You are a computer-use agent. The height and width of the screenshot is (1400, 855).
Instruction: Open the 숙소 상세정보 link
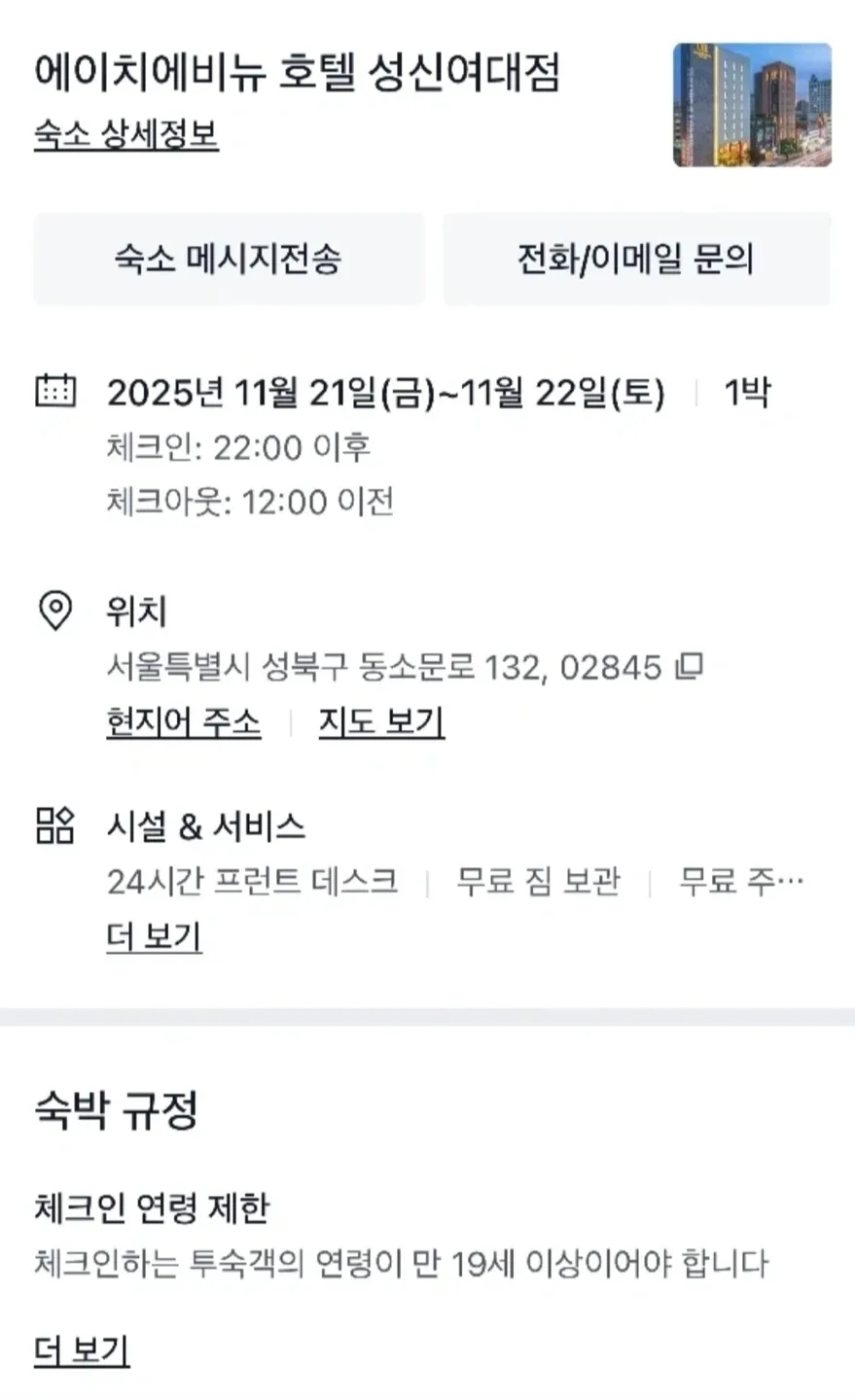[126, 134]
